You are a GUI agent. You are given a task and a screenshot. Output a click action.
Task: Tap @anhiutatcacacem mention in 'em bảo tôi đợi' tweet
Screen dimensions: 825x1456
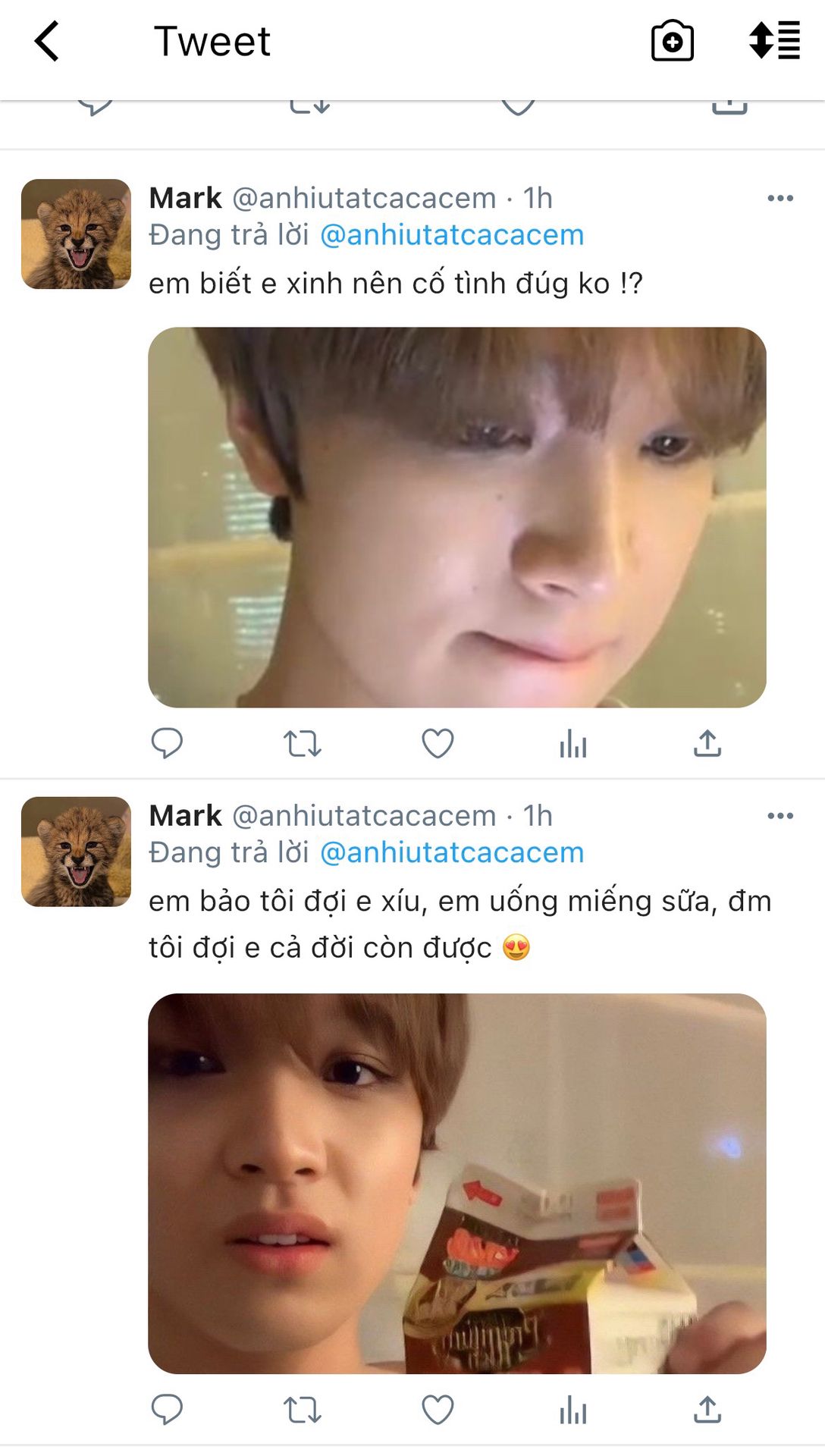pos(452,852)
